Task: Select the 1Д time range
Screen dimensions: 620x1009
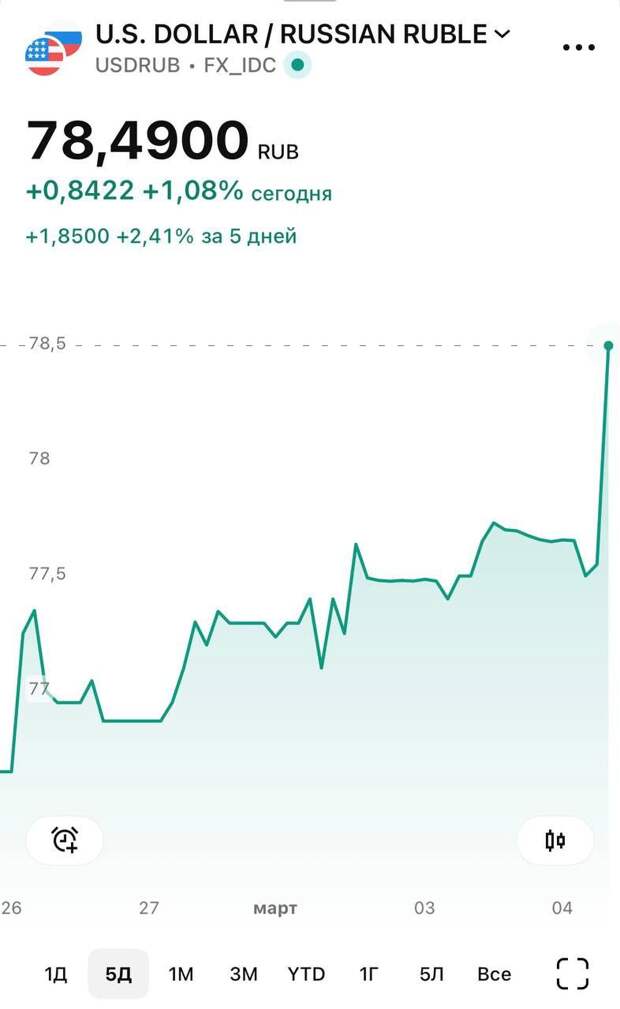Action: point(56,974)
